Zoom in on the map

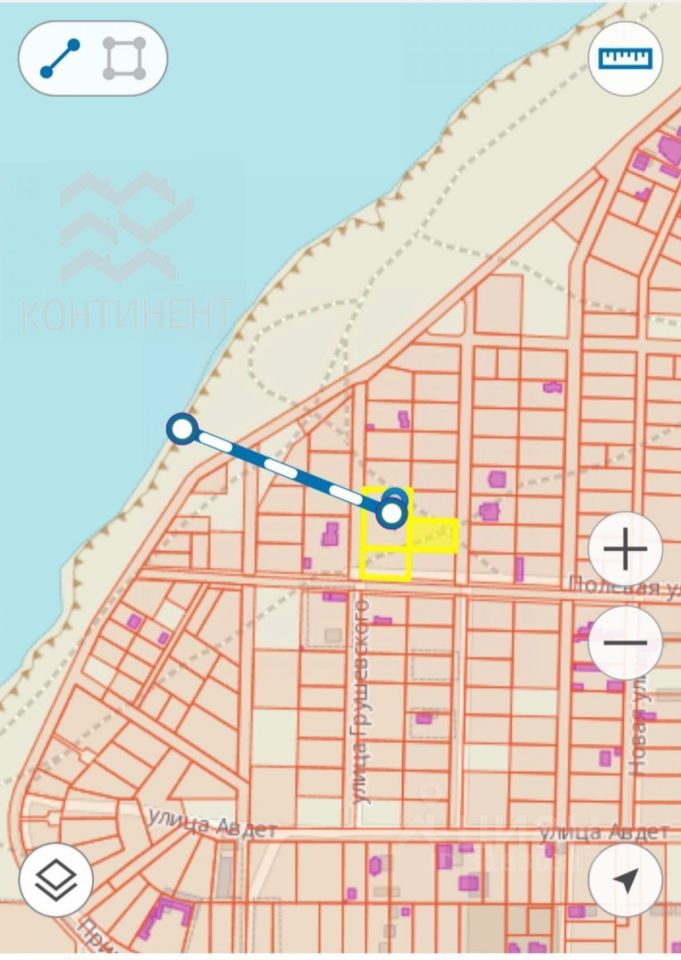(625, 550)
